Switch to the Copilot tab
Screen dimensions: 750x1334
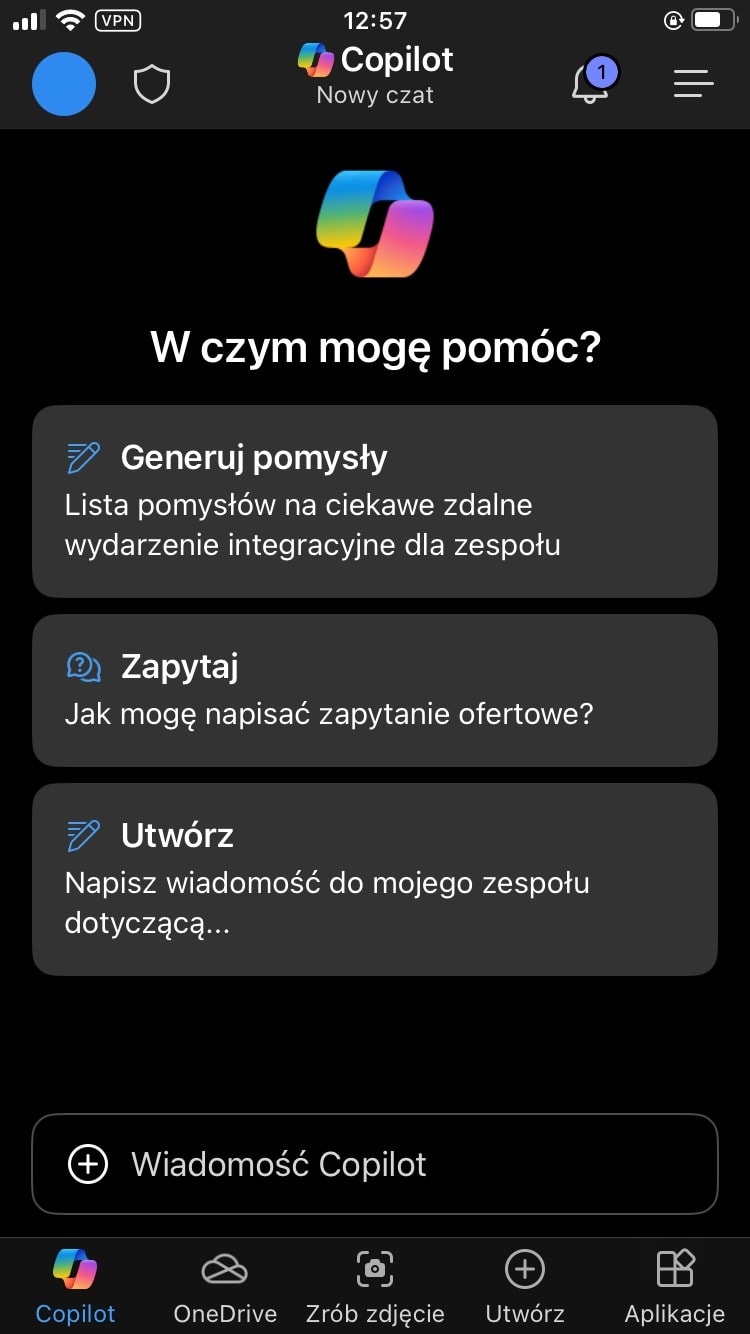75,1286
